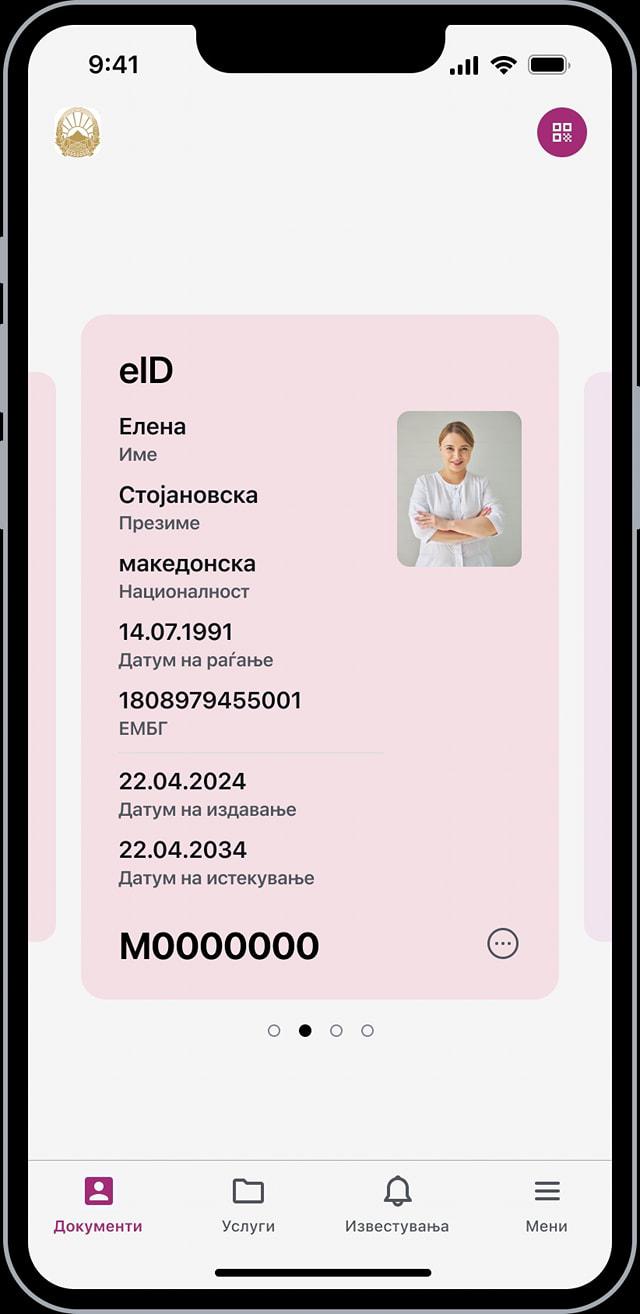
Task: Switch to the Документи tab
Action: [98, 1204]
